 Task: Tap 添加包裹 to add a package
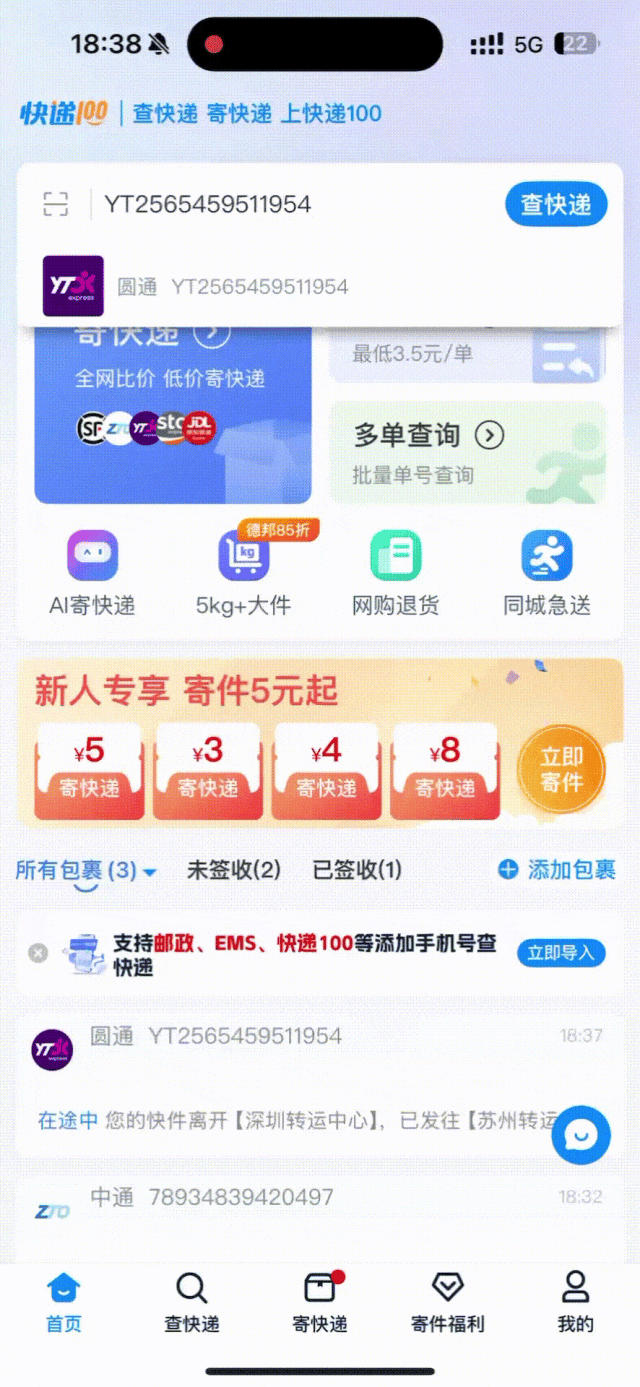[557, 870]
